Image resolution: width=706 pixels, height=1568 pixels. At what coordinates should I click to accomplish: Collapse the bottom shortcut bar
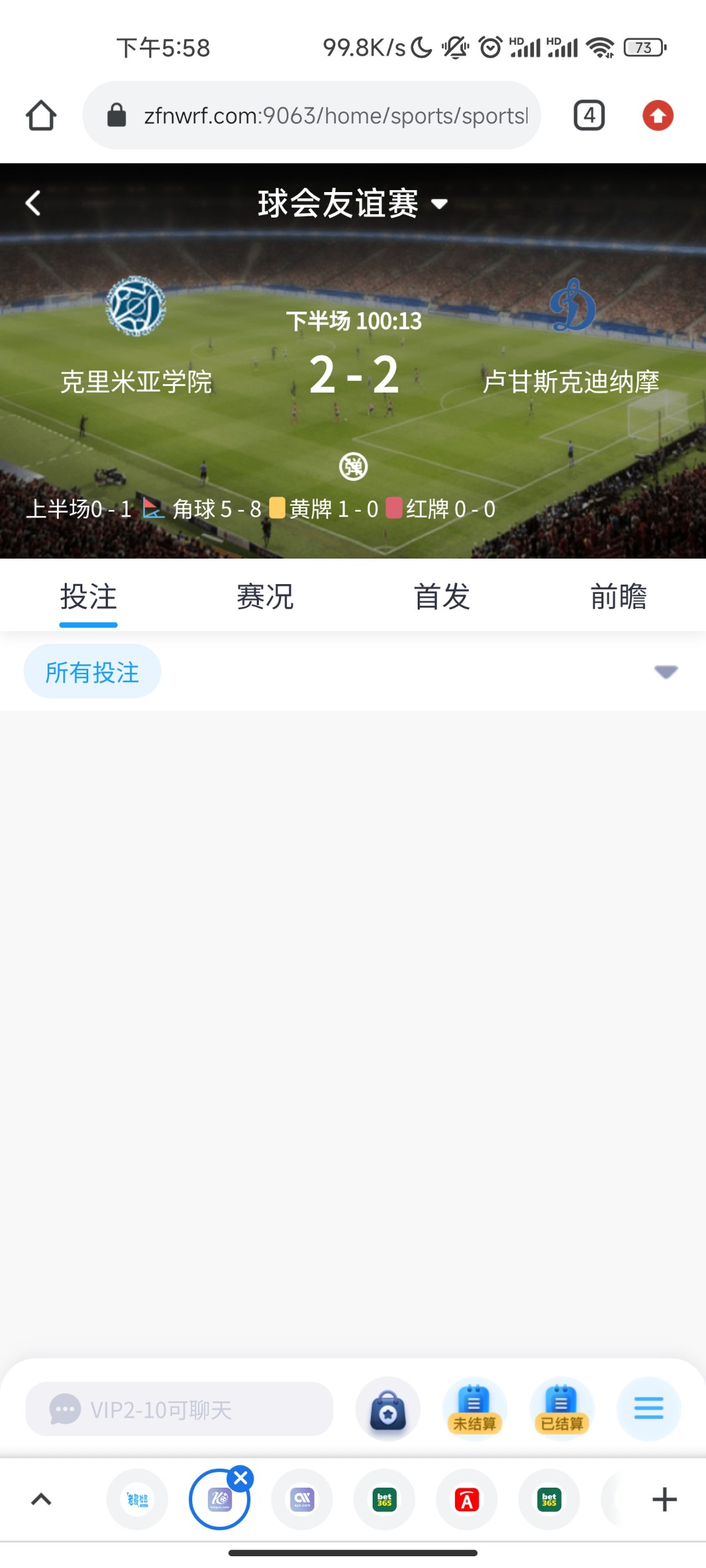point(41,1499)
